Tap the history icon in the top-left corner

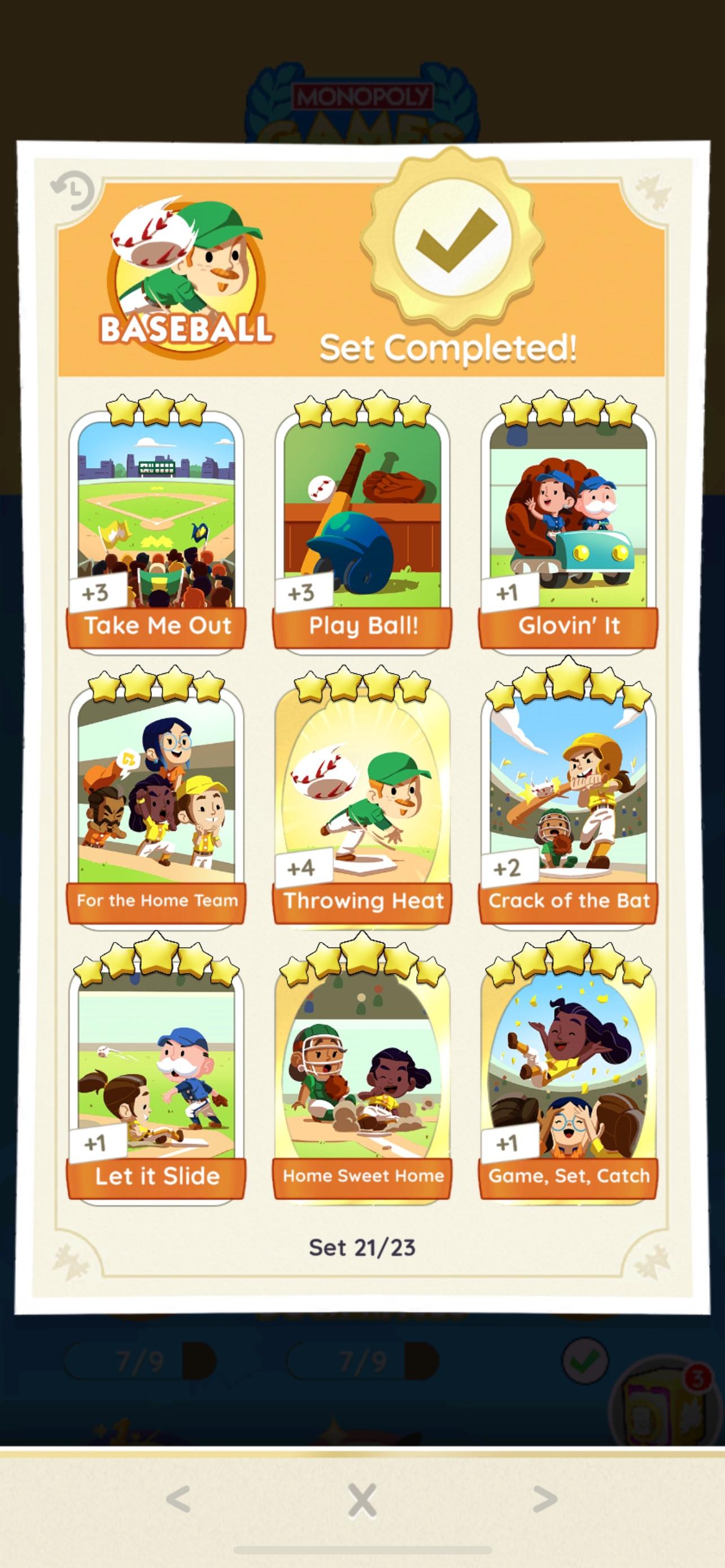pos(73,191)
